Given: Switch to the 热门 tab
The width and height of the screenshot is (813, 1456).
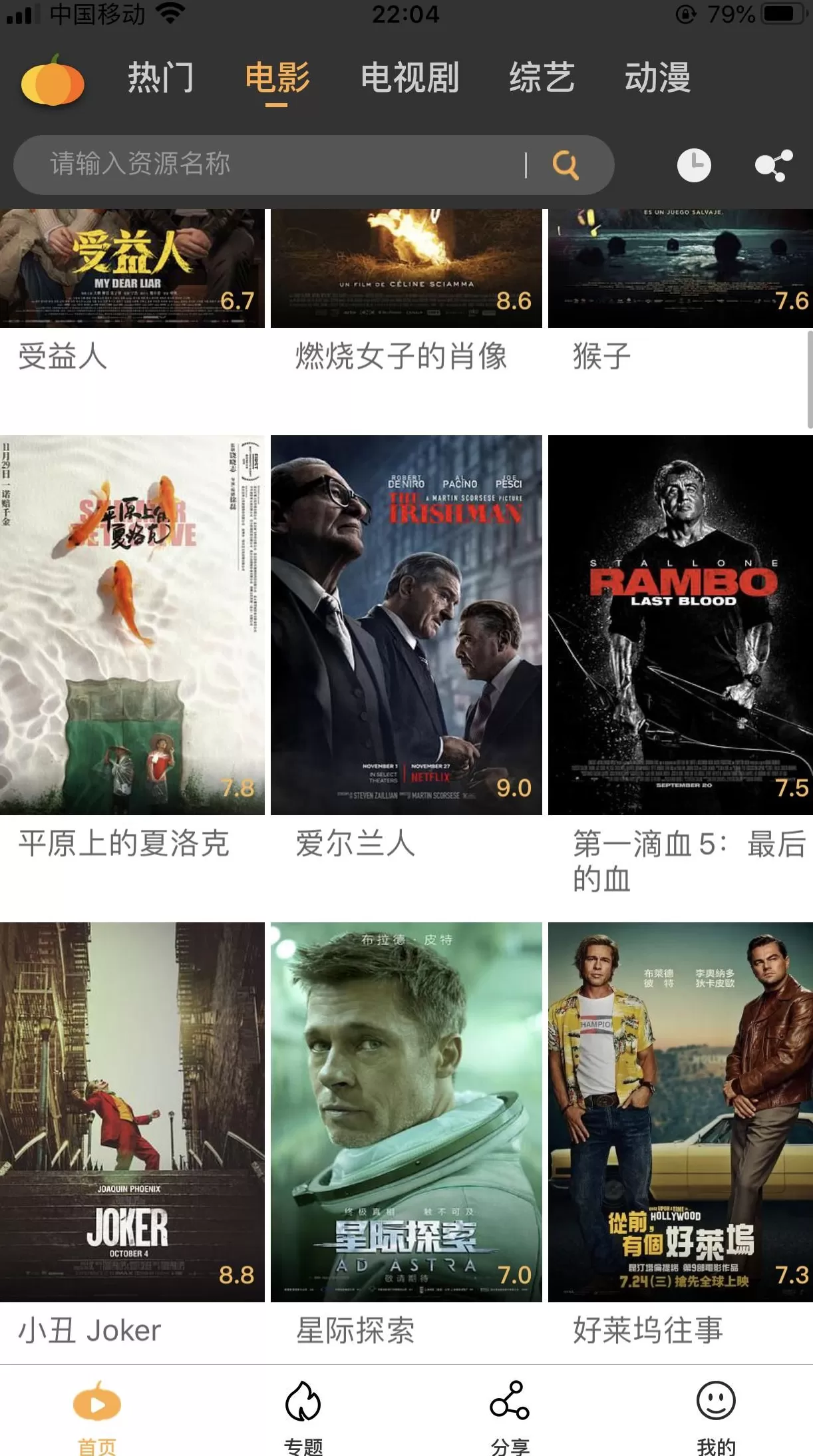Looking at the screenshot, I should click(x=160, y=78).
